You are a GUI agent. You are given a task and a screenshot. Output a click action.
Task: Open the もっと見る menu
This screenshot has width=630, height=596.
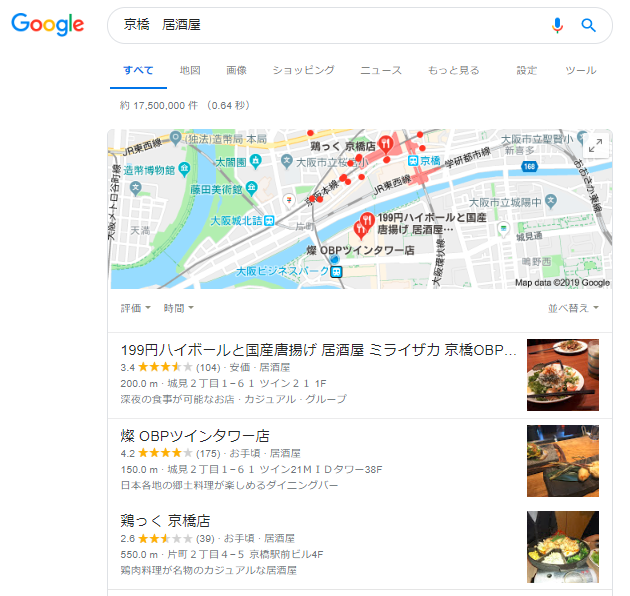point(453,70)
